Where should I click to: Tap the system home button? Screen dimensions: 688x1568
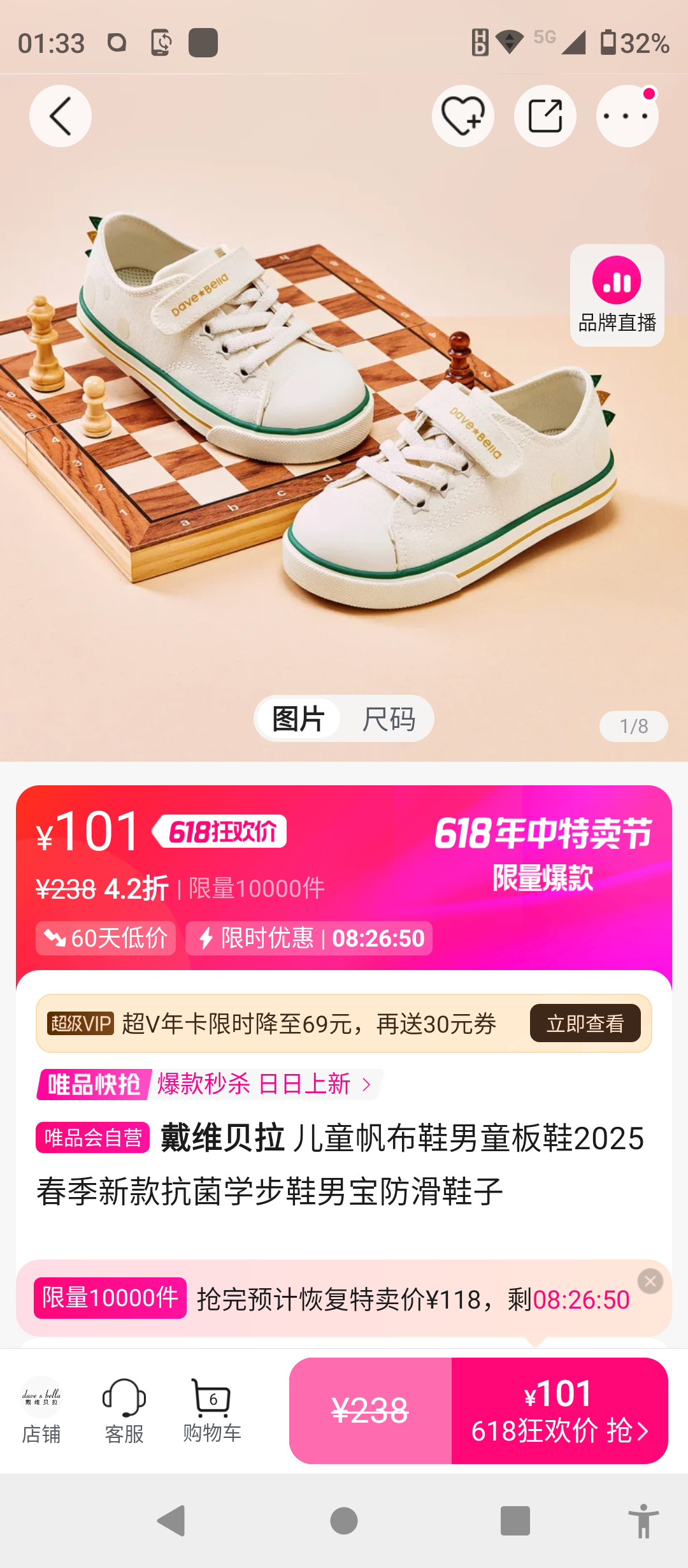coord(344,1521)
